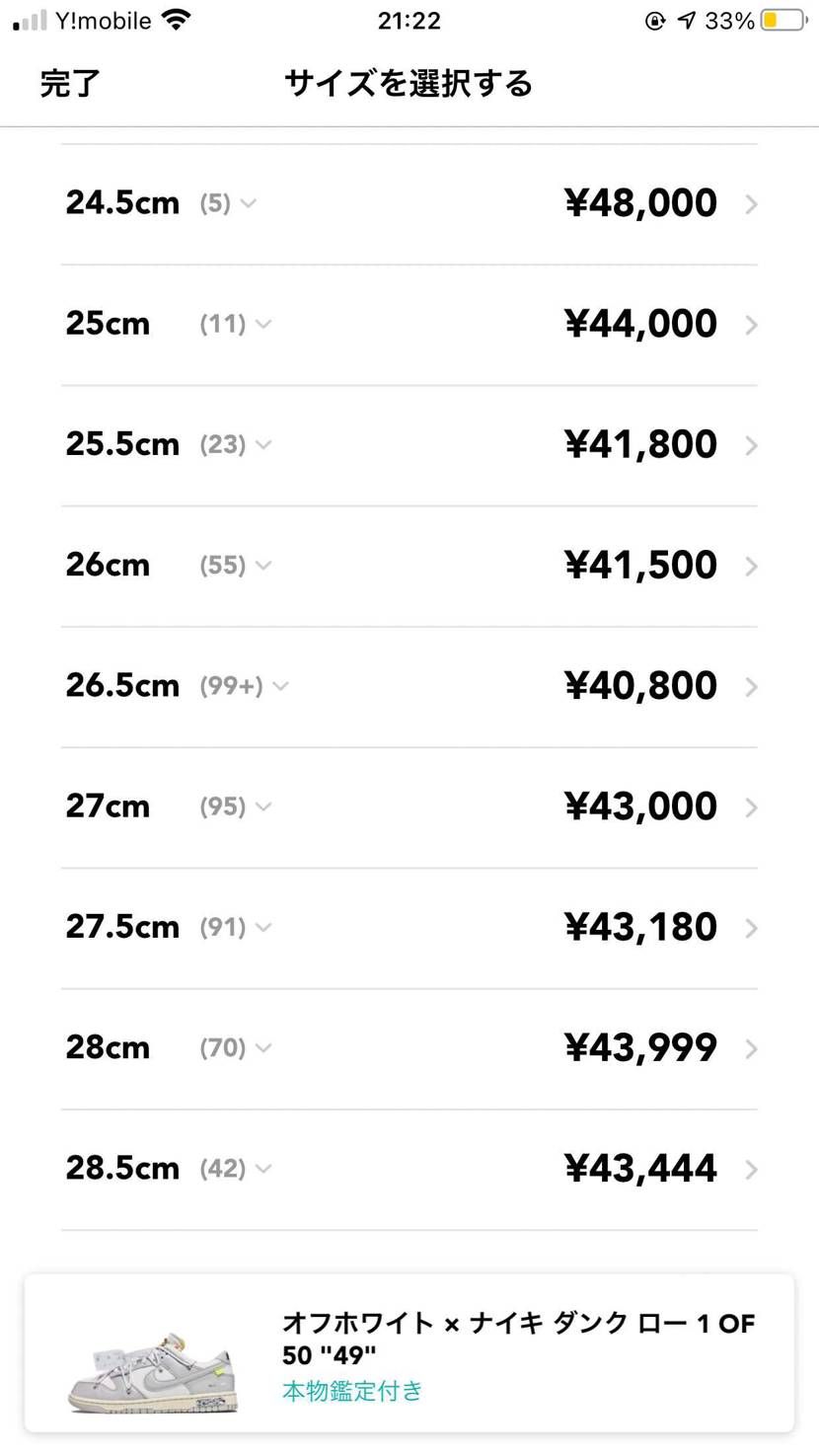The image size is (819, 1456).
Task: Tap the サイズを選択する header title
Action: [x=409, y=85]
